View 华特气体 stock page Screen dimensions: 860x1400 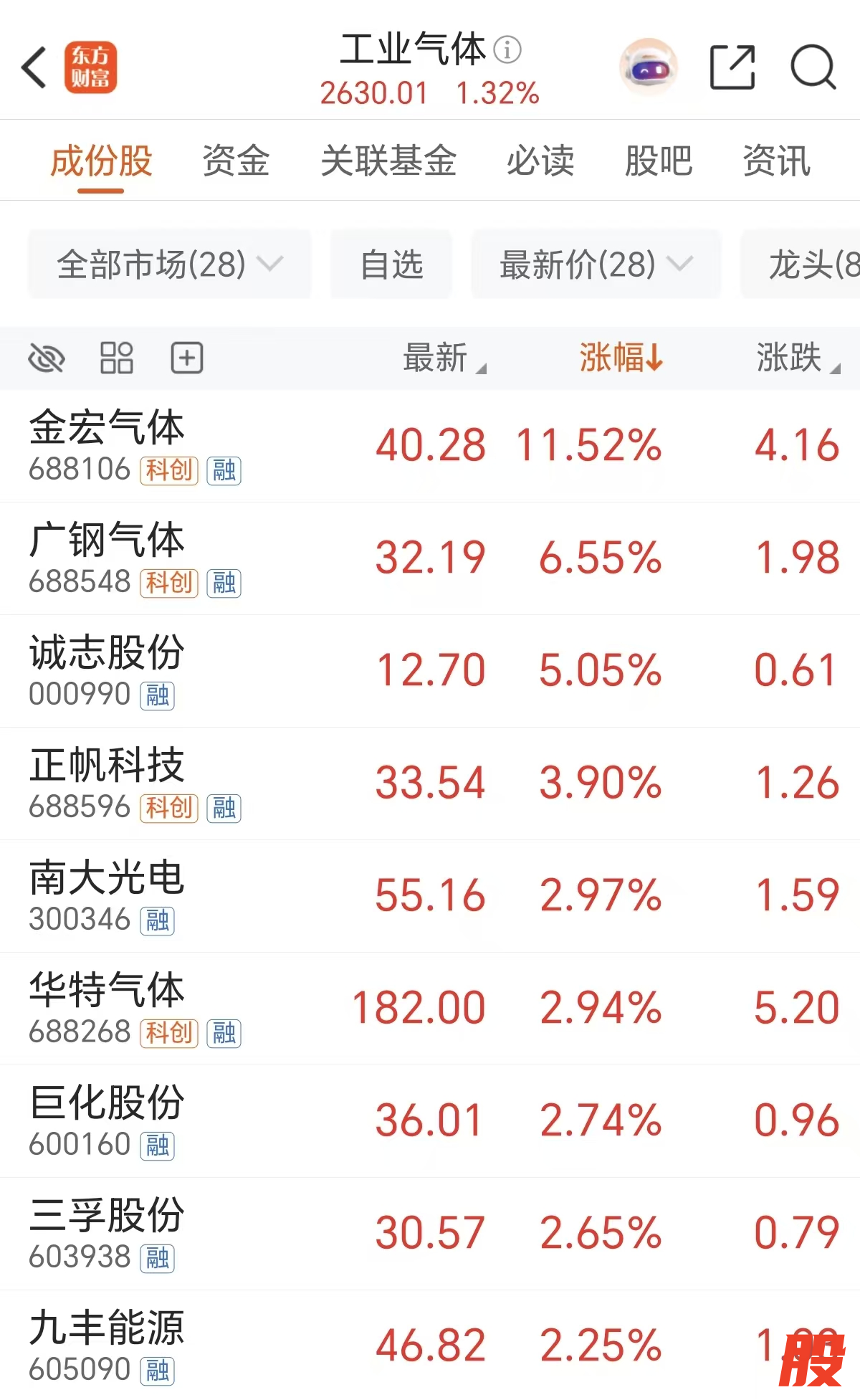click(107, 991)
